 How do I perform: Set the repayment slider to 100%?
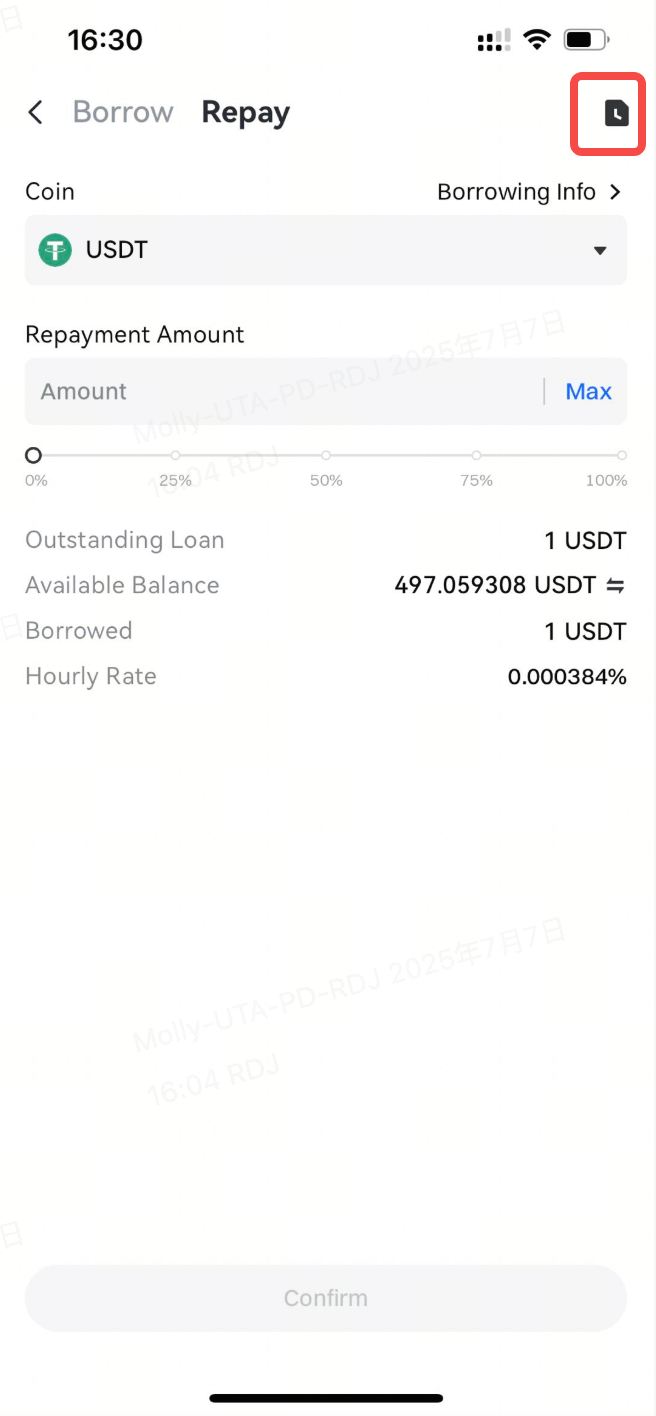coord(621,456)
